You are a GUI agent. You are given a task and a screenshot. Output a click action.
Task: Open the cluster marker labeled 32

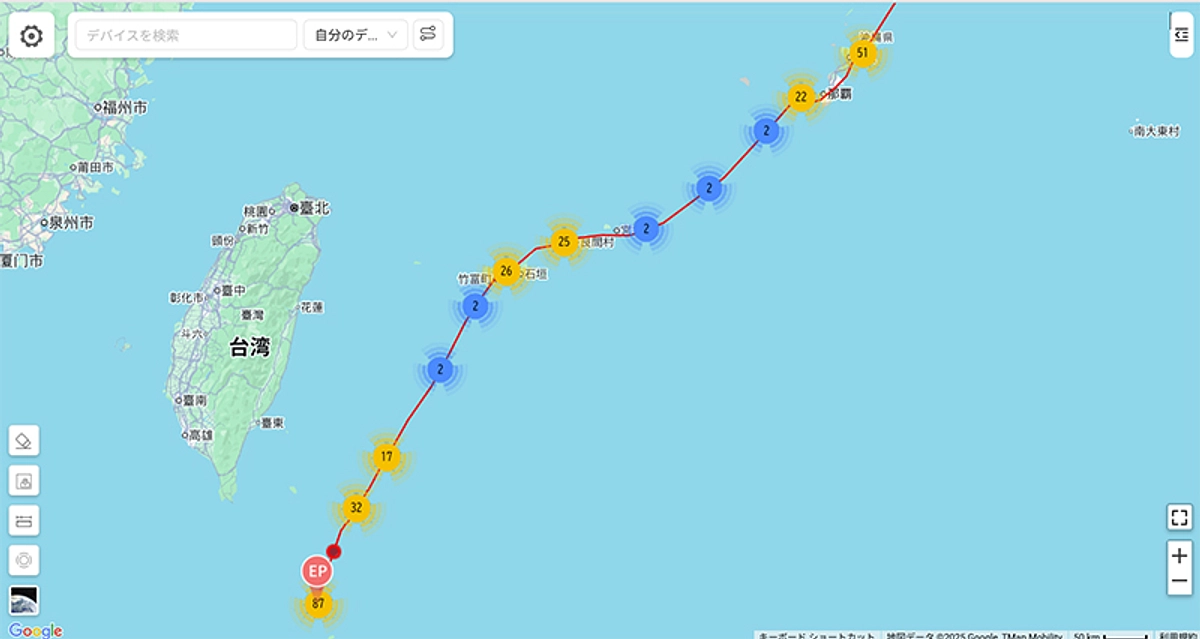(356, 508)
